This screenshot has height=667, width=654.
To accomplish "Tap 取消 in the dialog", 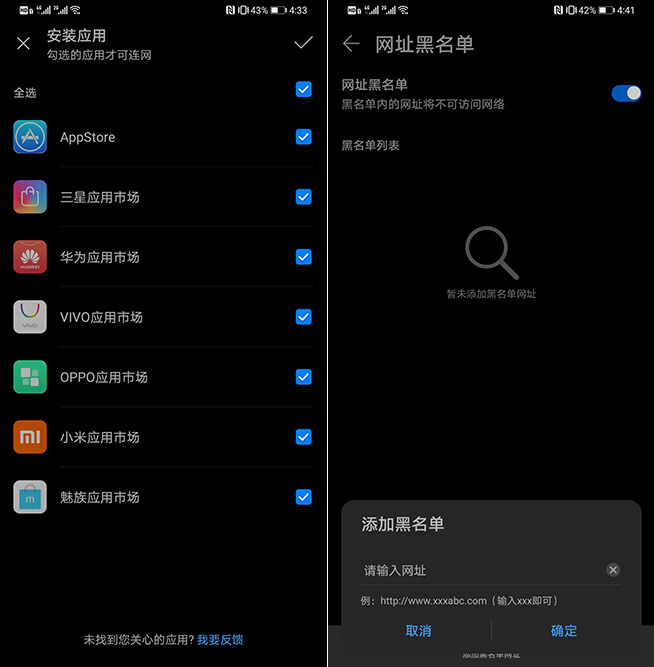I will click(x=418, y=631).
